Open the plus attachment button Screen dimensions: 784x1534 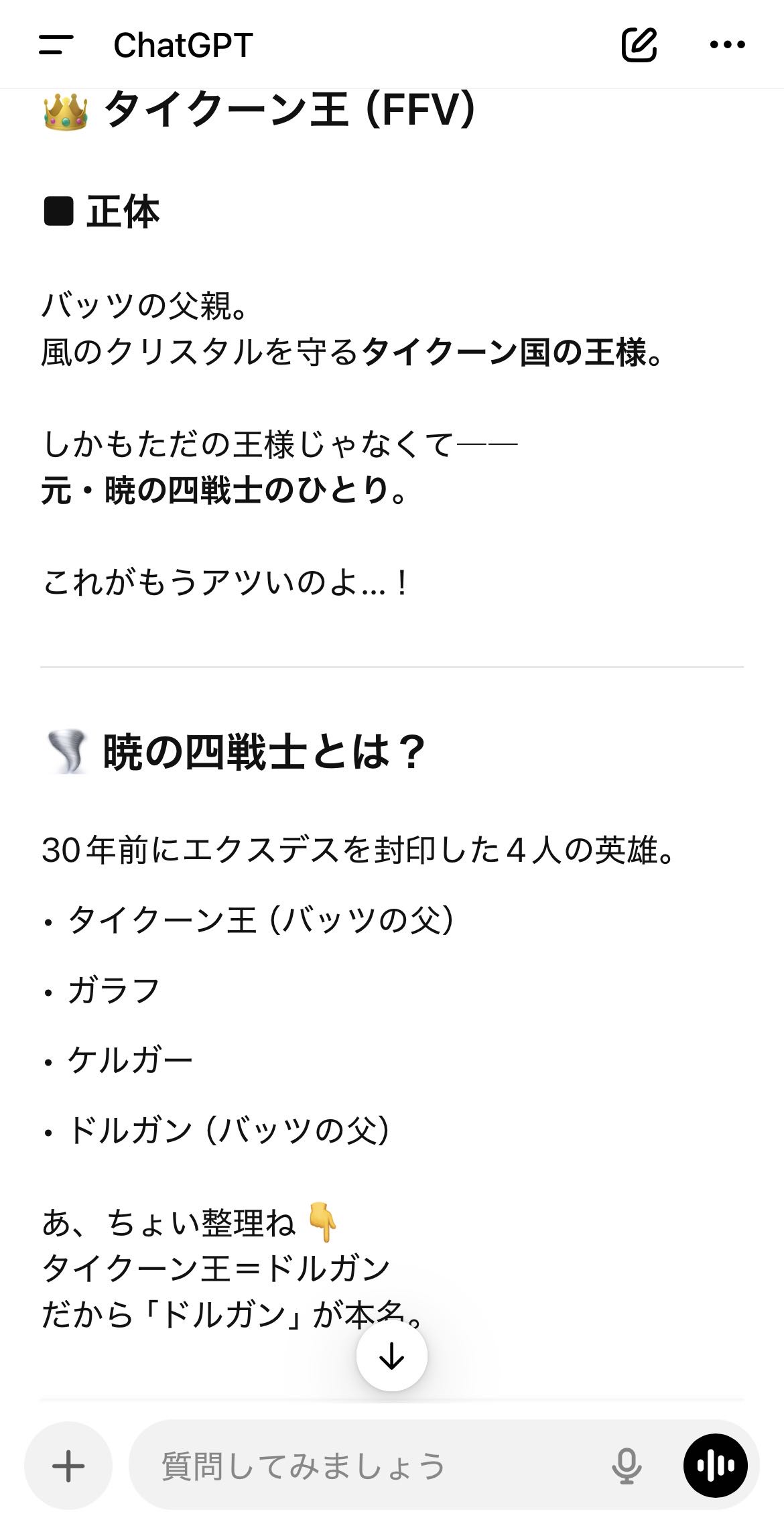[68, 1466]
